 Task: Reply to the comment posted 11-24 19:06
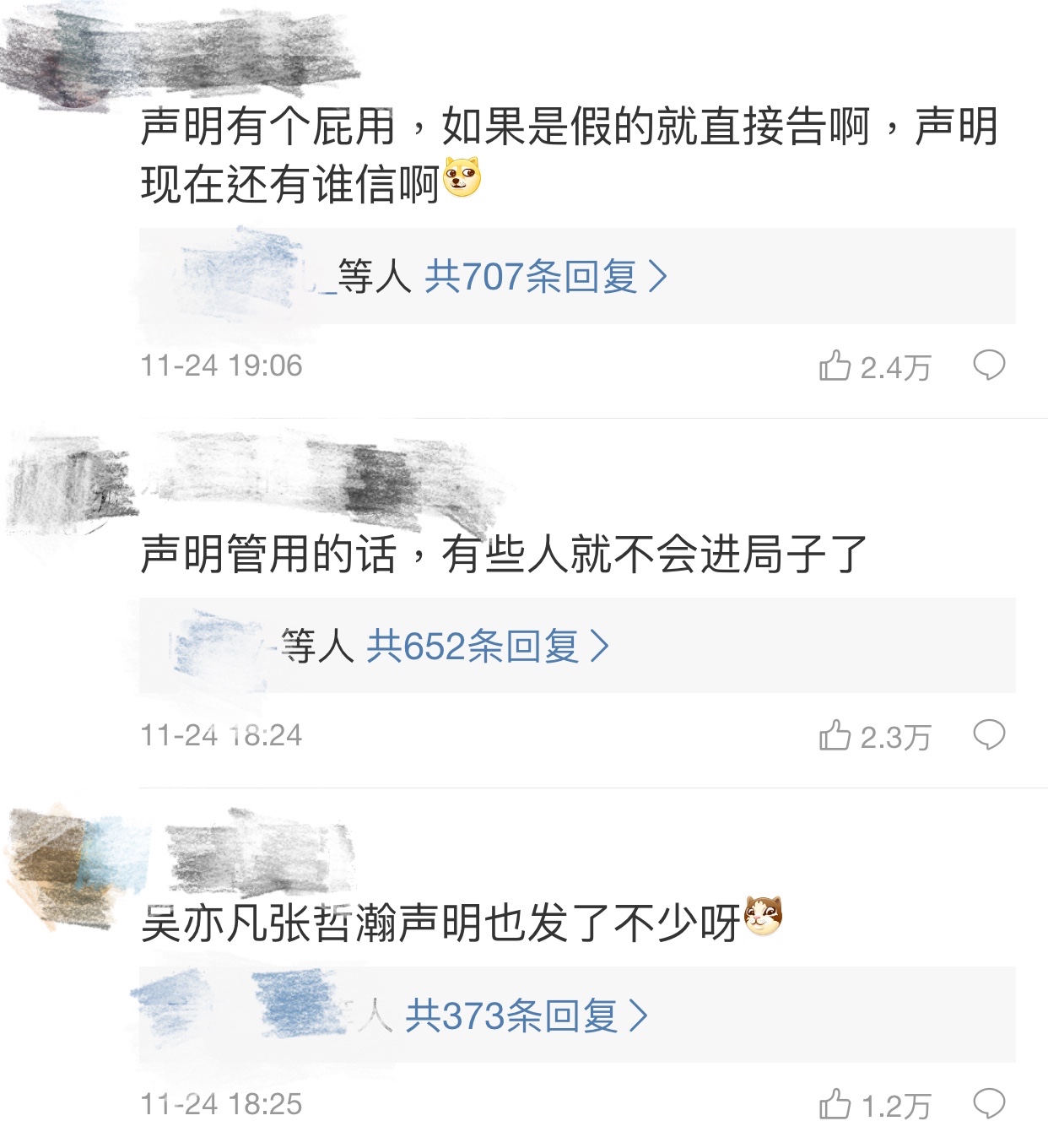[x=989, y=366]
